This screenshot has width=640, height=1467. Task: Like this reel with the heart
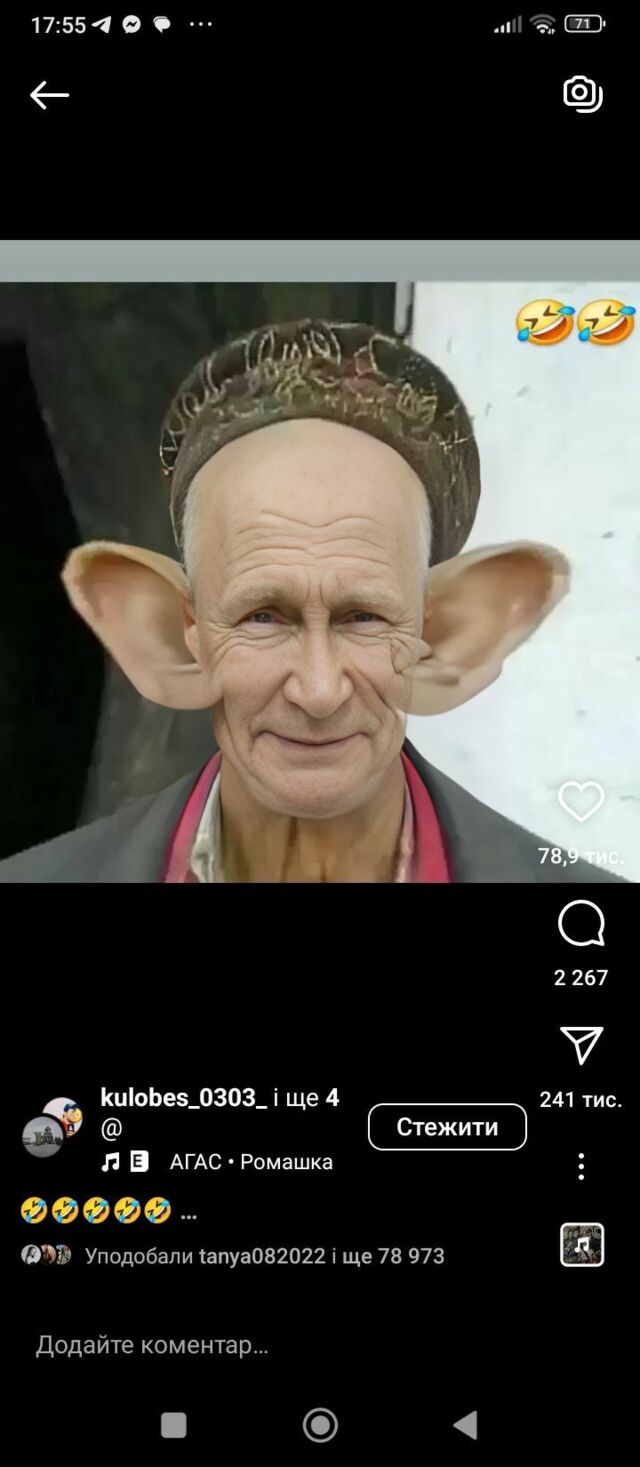point(581,802)
